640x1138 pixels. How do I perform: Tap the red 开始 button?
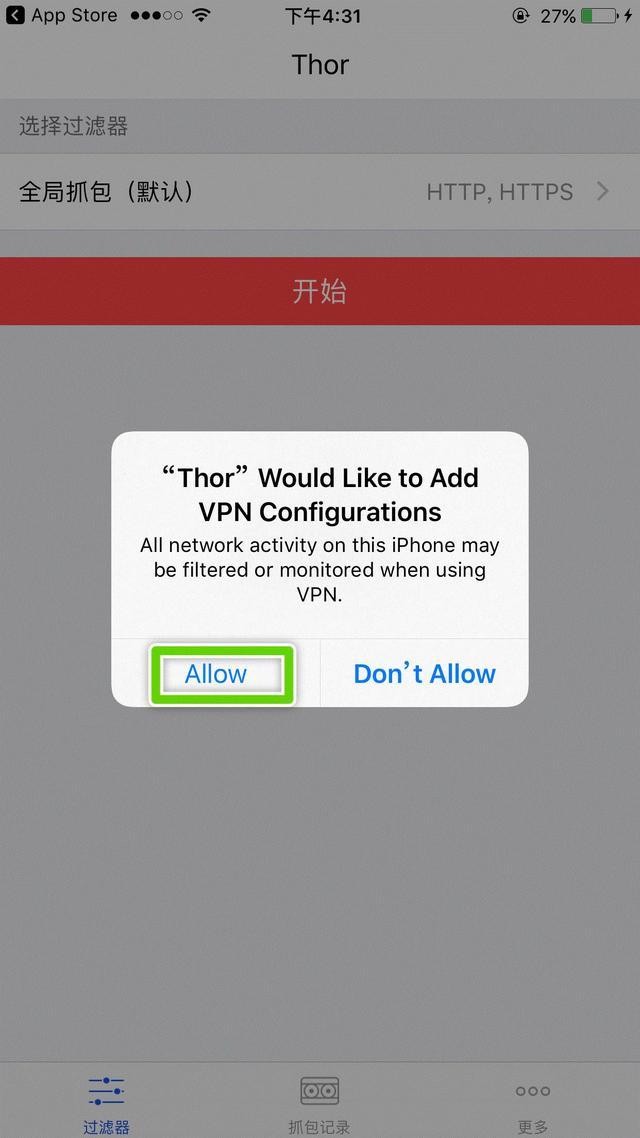coord(320,291)
